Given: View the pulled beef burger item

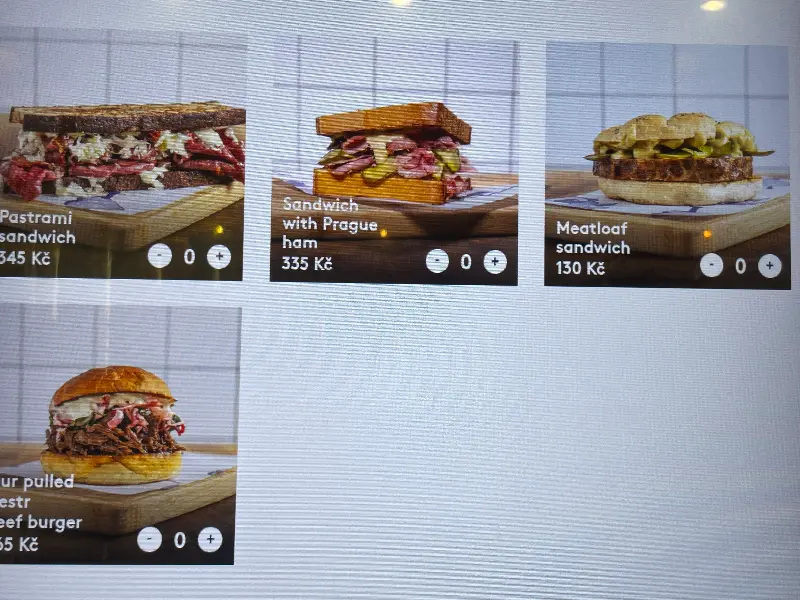Looking at the screenshot, I should pos(115,425).
